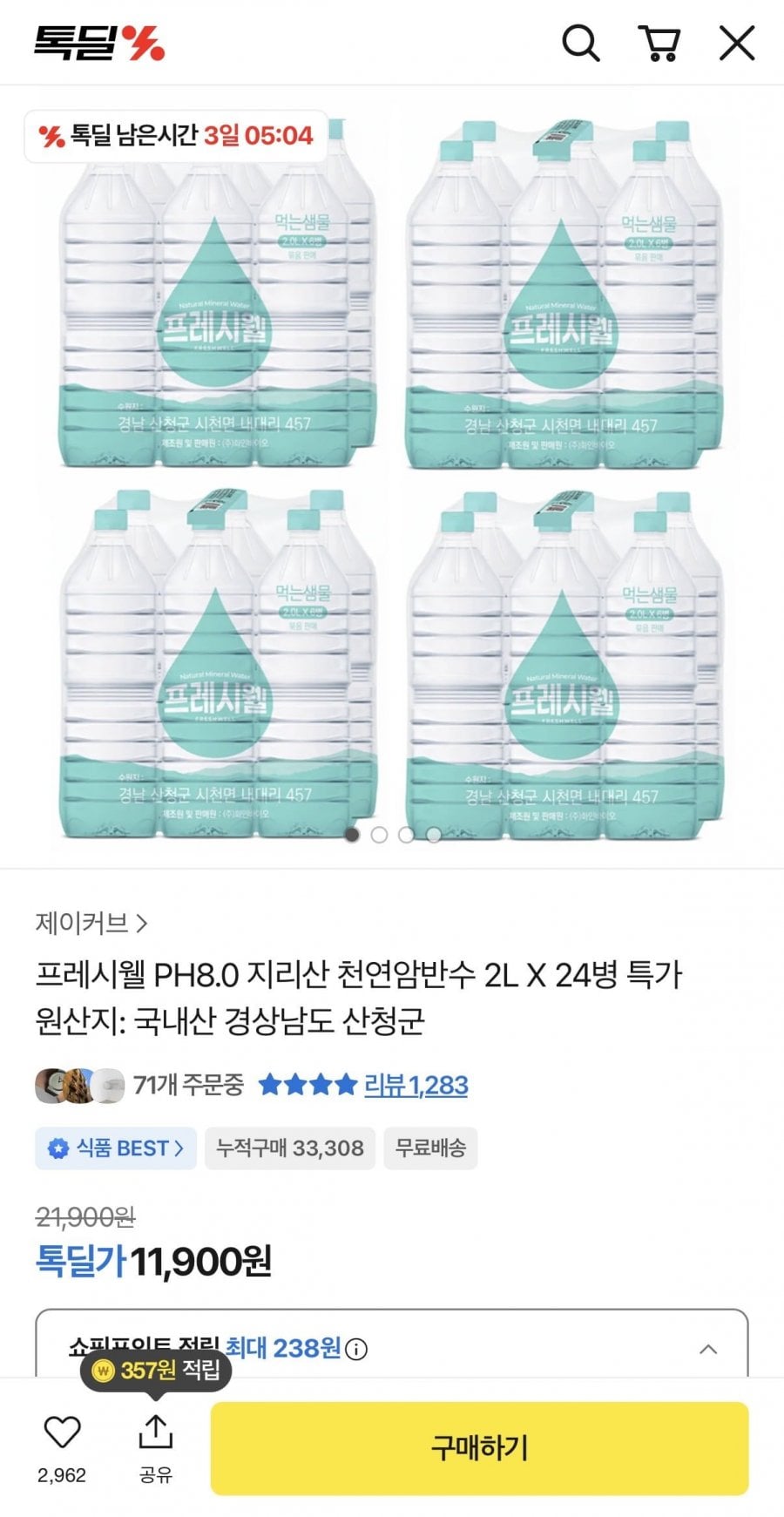Viewport: 784px width, 1517px height.
Task: Show shopping point info icon
Action: tap(356, 1349)
